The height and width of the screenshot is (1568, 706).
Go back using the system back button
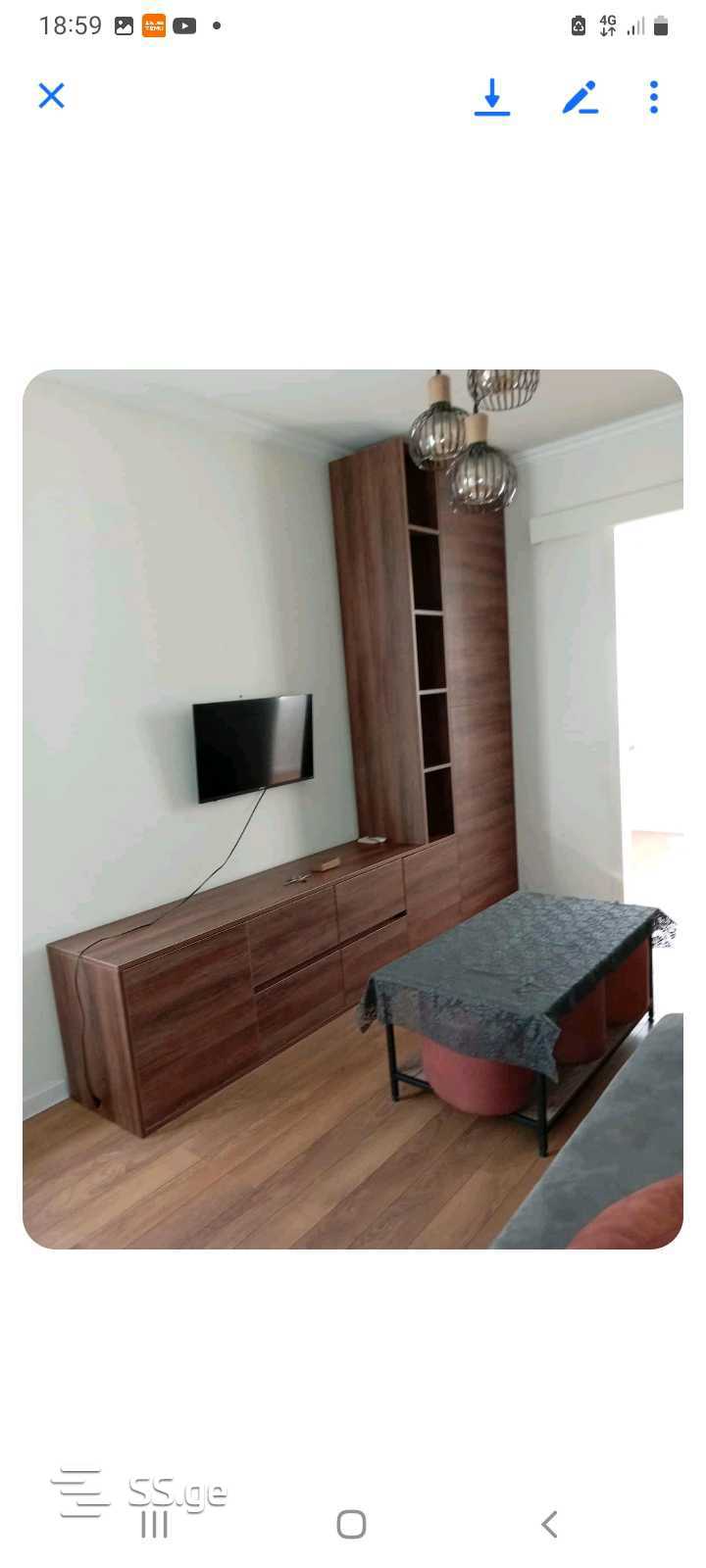tap(549, 1524)
